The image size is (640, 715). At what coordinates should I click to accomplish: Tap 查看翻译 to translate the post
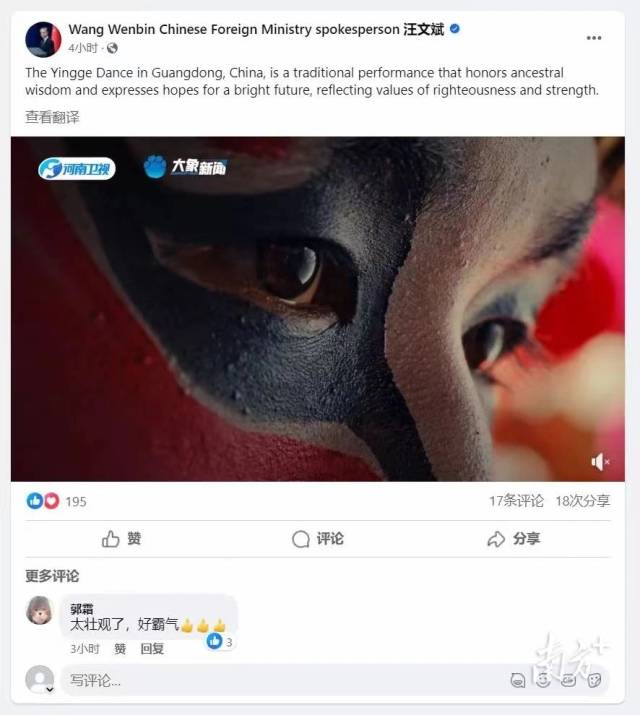(52, 117)
